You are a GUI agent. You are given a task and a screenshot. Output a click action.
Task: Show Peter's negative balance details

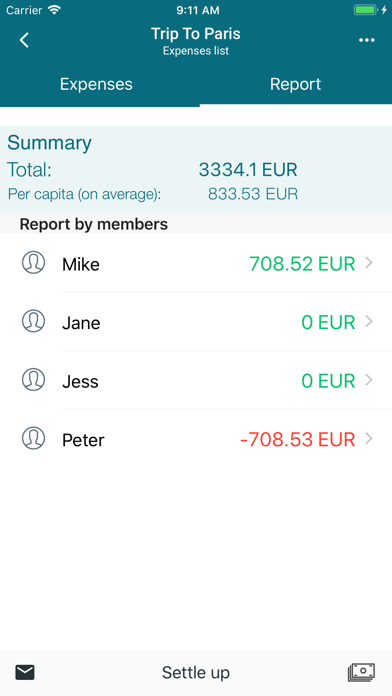click(x=196, y=439)
